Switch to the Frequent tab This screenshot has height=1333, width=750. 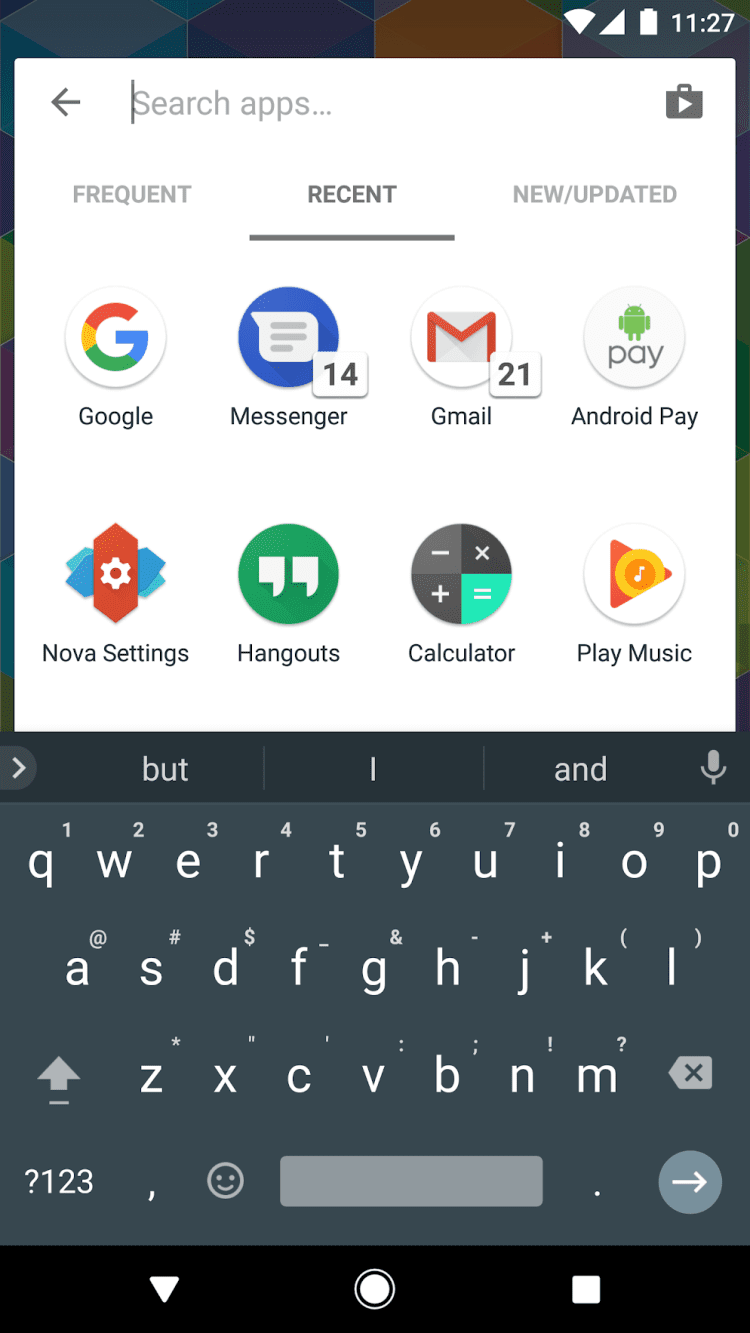pyautogui.click(x=132, y=194)
